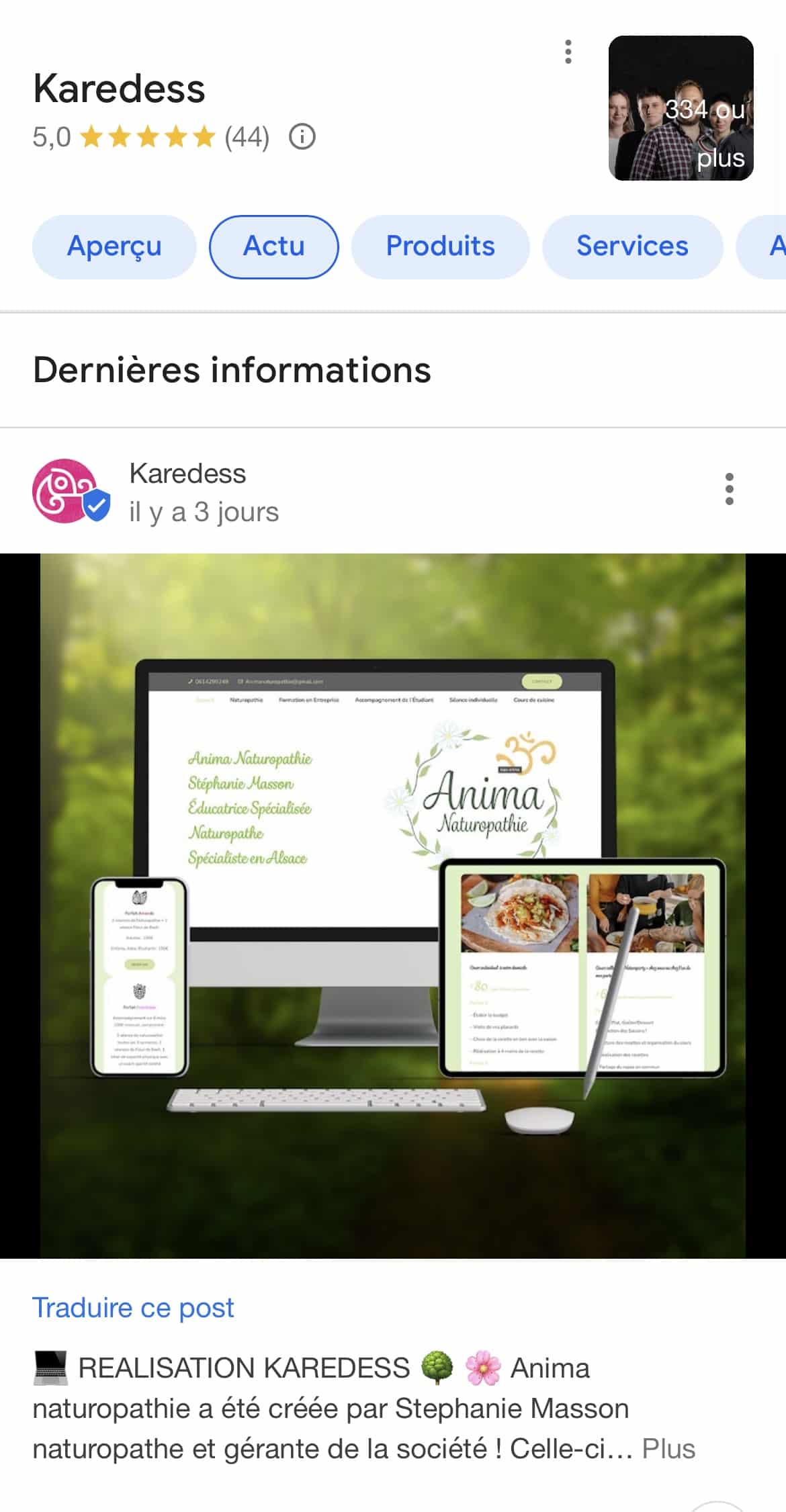Tap Traduire ce post link
The image size is (786, 1512).
coord(133,1308)
